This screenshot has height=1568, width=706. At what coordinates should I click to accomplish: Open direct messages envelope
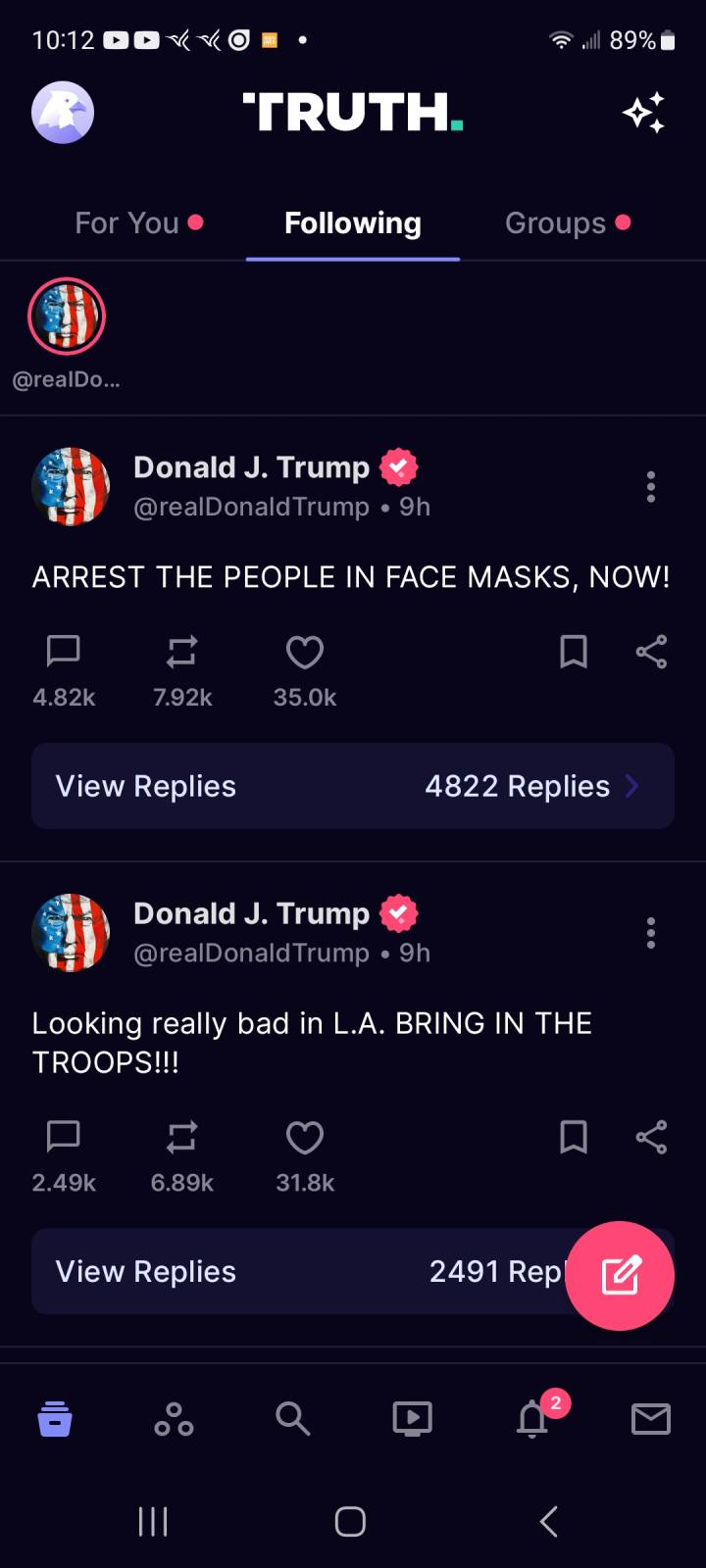click(651, 1418)
